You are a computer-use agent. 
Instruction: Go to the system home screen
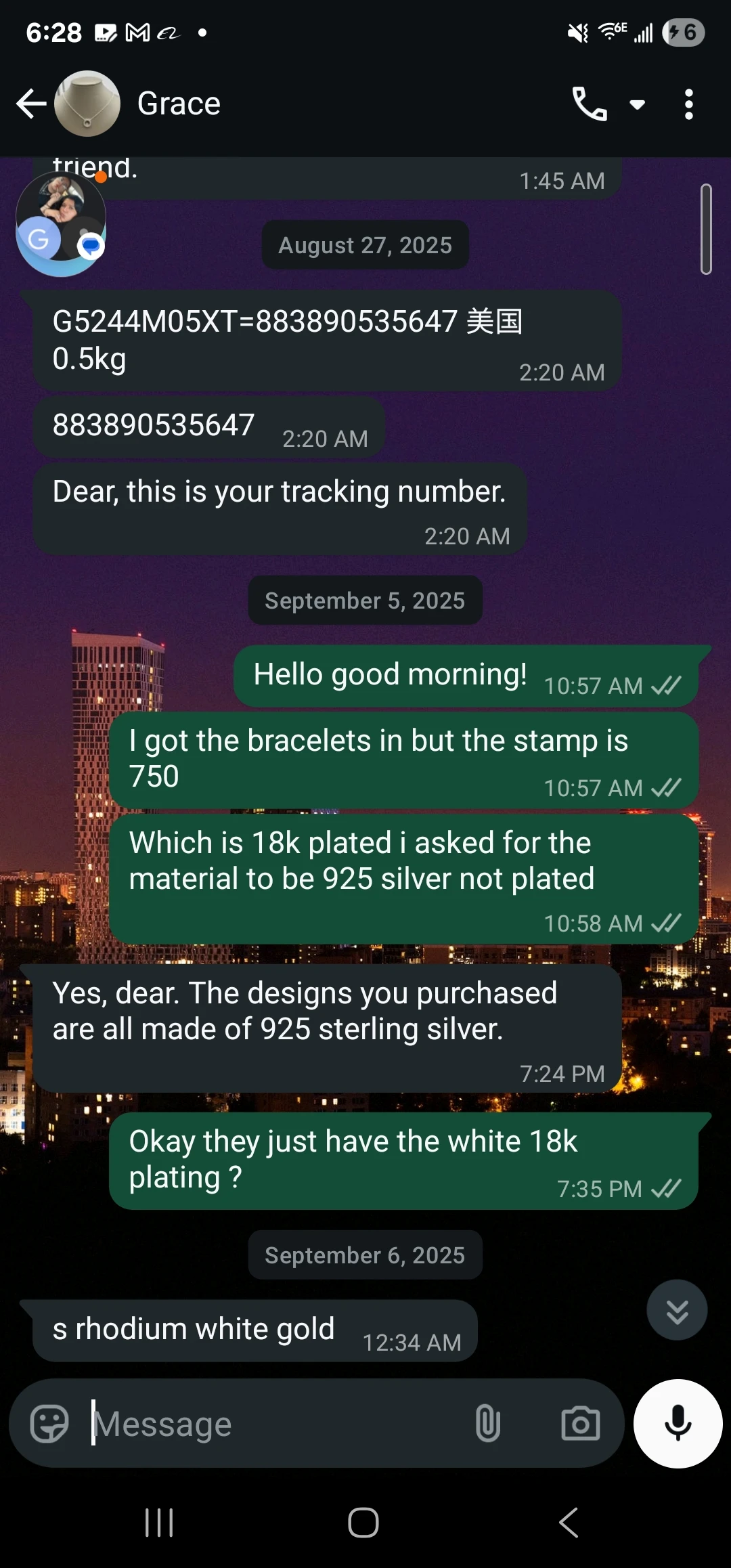coord(363,1523)
